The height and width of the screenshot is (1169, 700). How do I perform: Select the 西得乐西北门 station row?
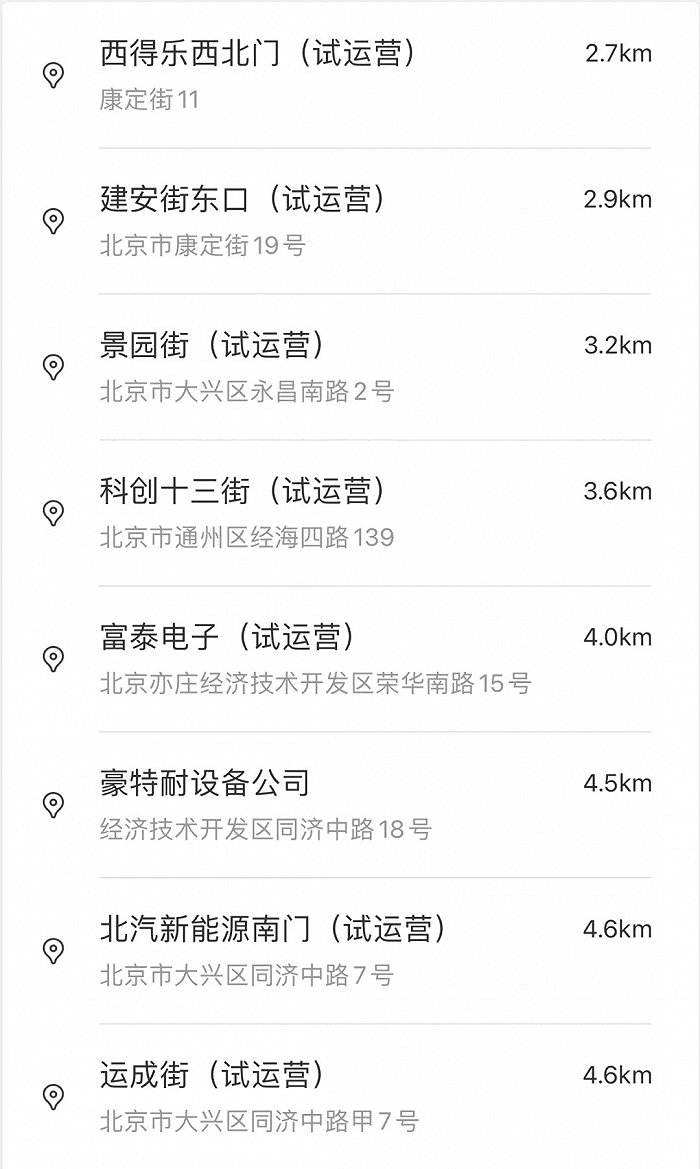[x=258, y=54]
